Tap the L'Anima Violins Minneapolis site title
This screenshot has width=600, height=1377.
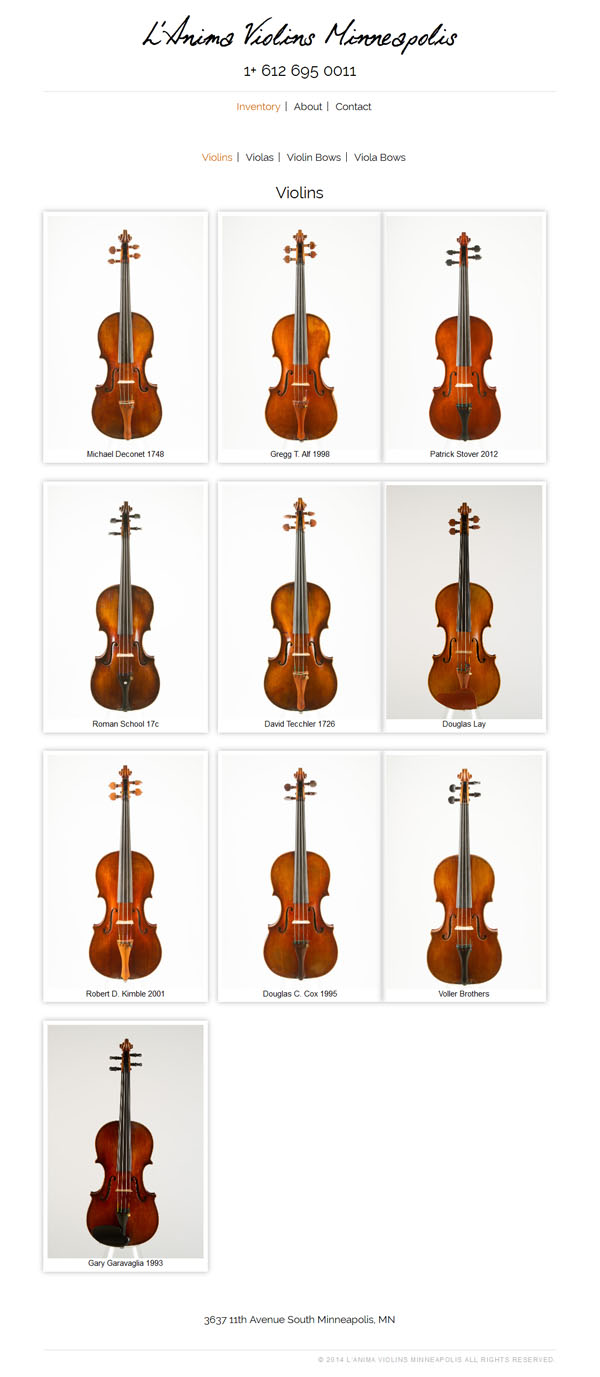tap(300, 37)
